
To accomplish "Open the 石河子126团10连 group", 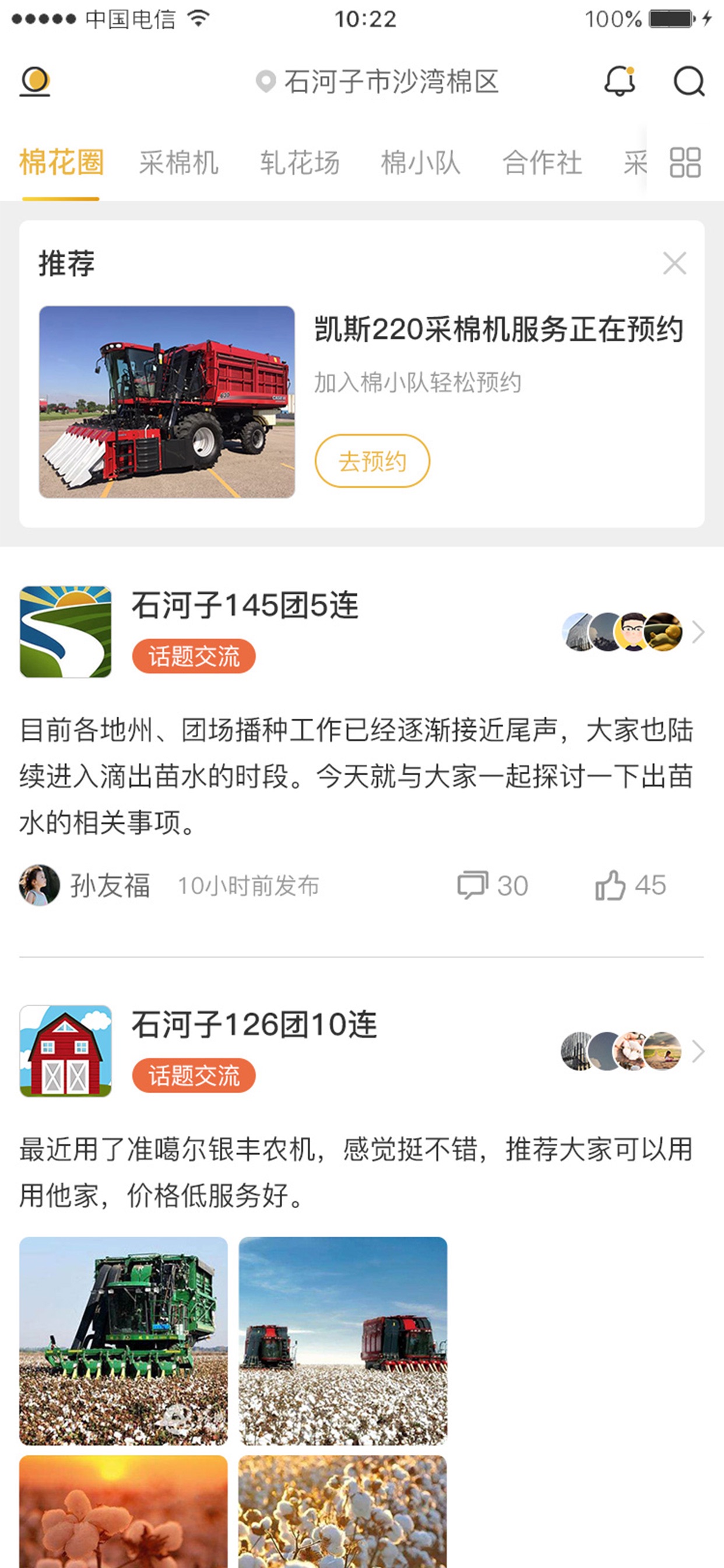I will pos(254,1025).
